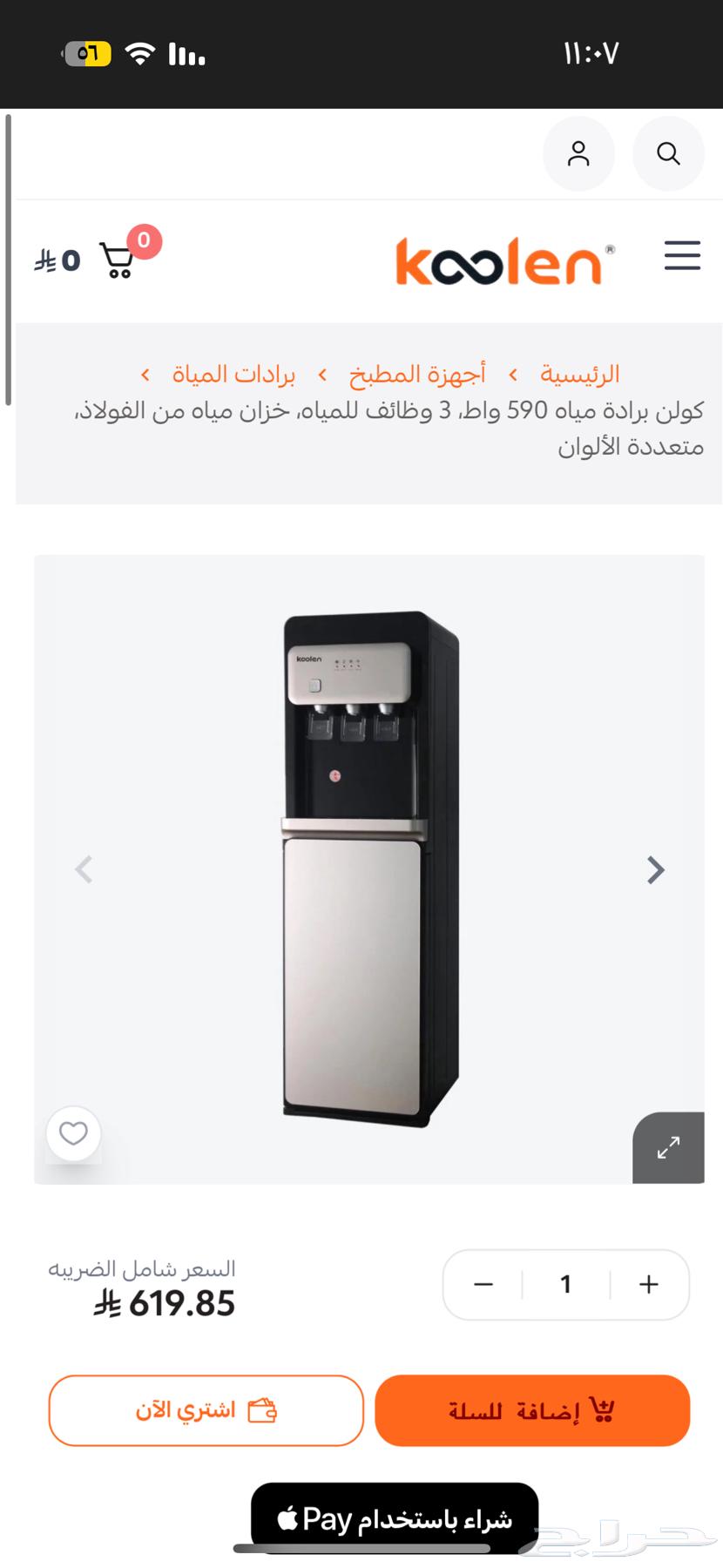This screenshot has height=1568, width=723.
Task: Open the search icon
Action: [668, 154]
